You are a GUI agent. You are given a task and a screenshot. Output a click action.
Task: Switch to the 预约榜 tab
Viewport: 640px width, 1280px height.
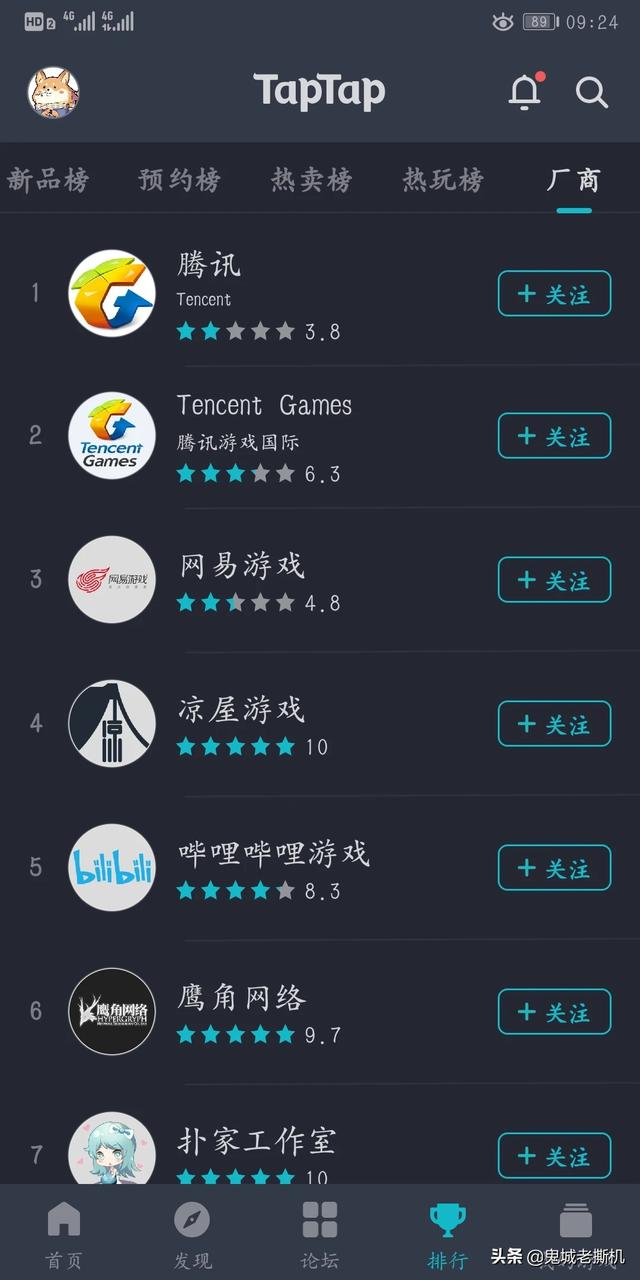180,180
